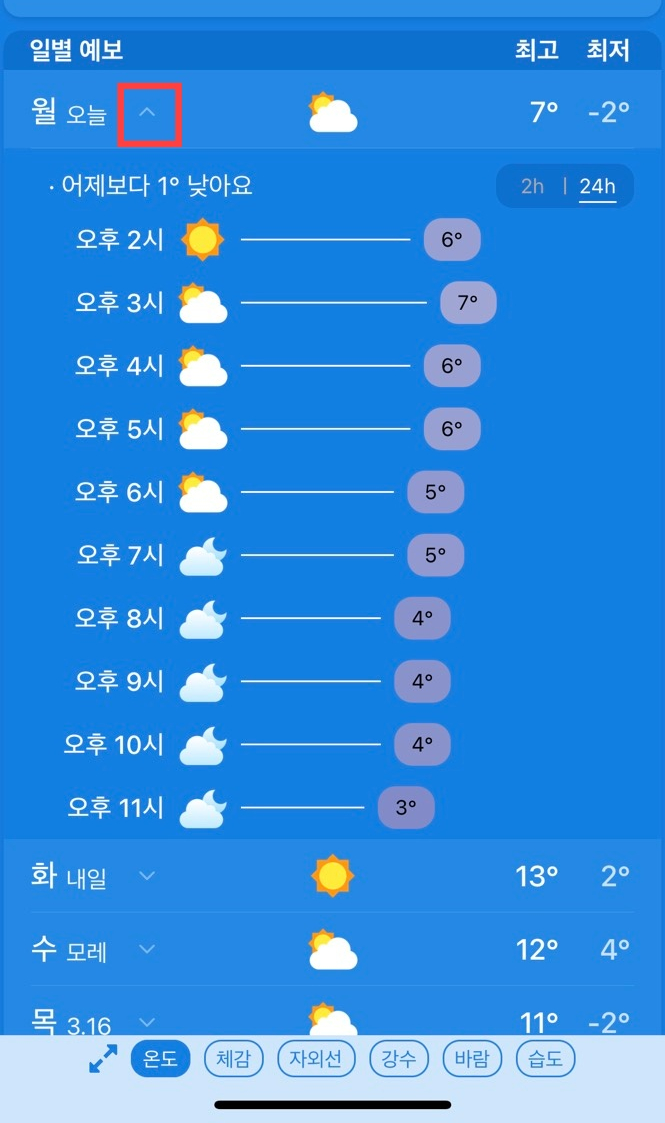This screenshot has height=1123, width=665.
Task: Show the 강수 forecast
Action: point(399,1060)
